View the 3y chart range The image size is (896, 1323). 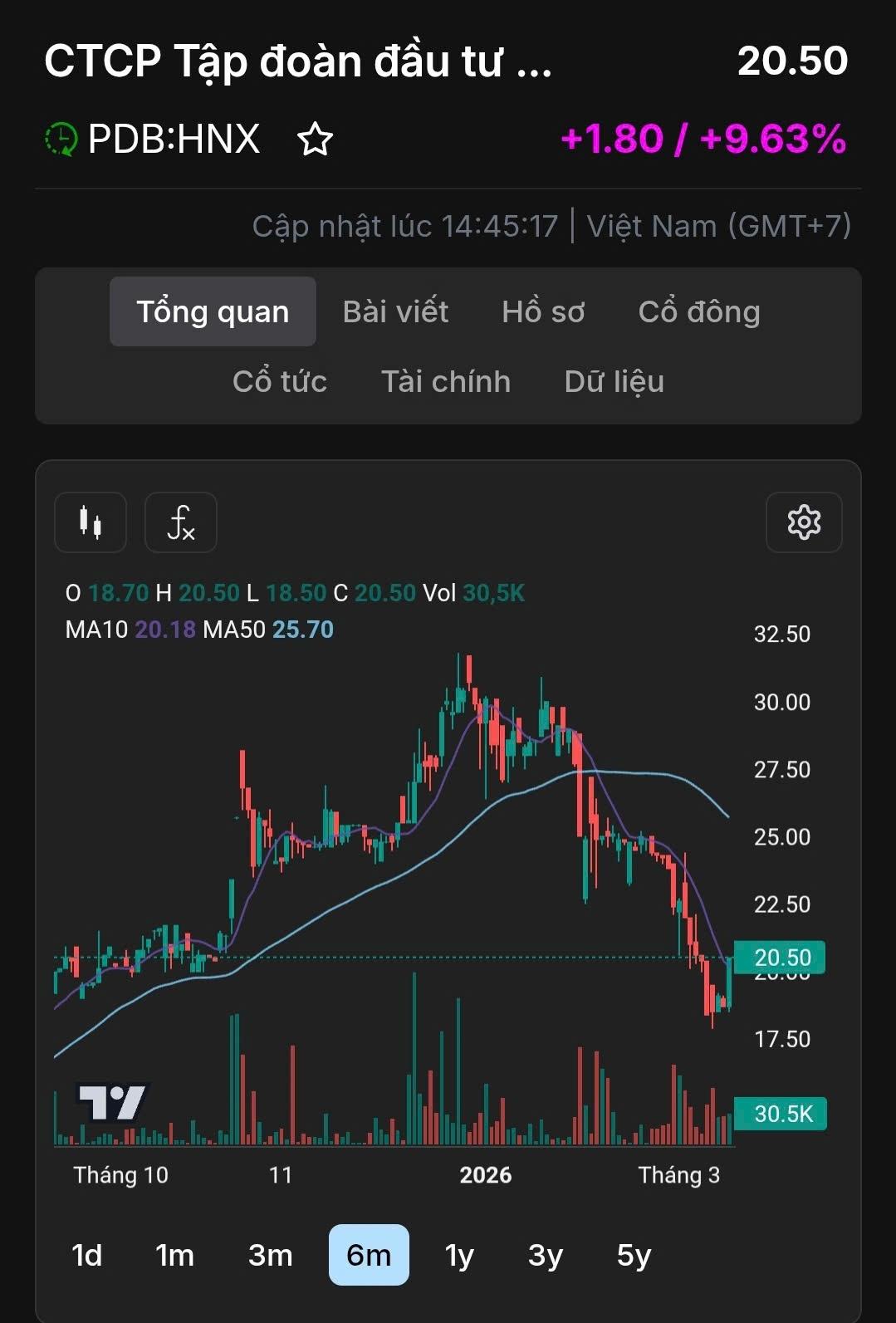(546, 1255)
